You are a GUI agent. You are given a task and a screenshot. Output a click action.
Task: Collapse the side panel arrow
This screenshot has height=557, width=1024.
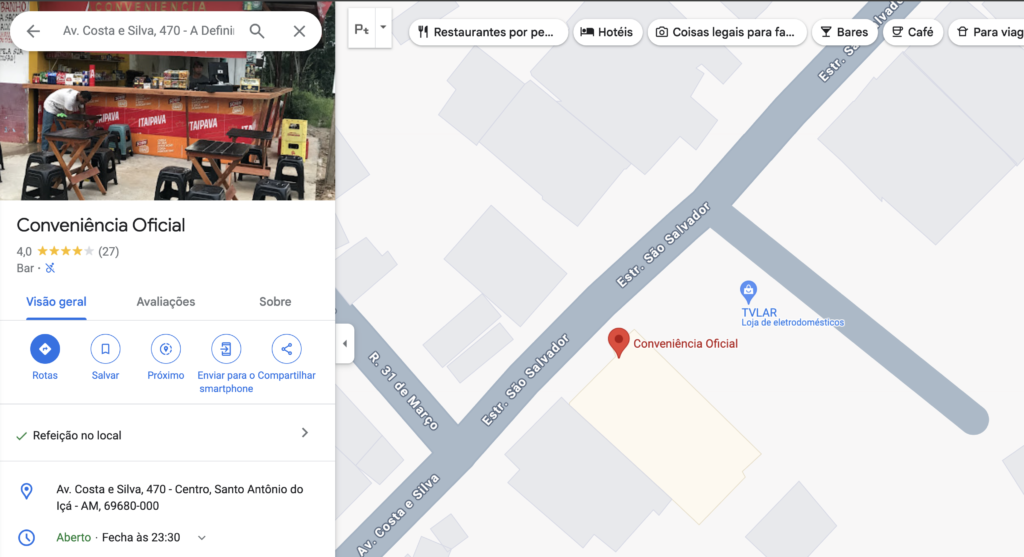coord(345,343)
